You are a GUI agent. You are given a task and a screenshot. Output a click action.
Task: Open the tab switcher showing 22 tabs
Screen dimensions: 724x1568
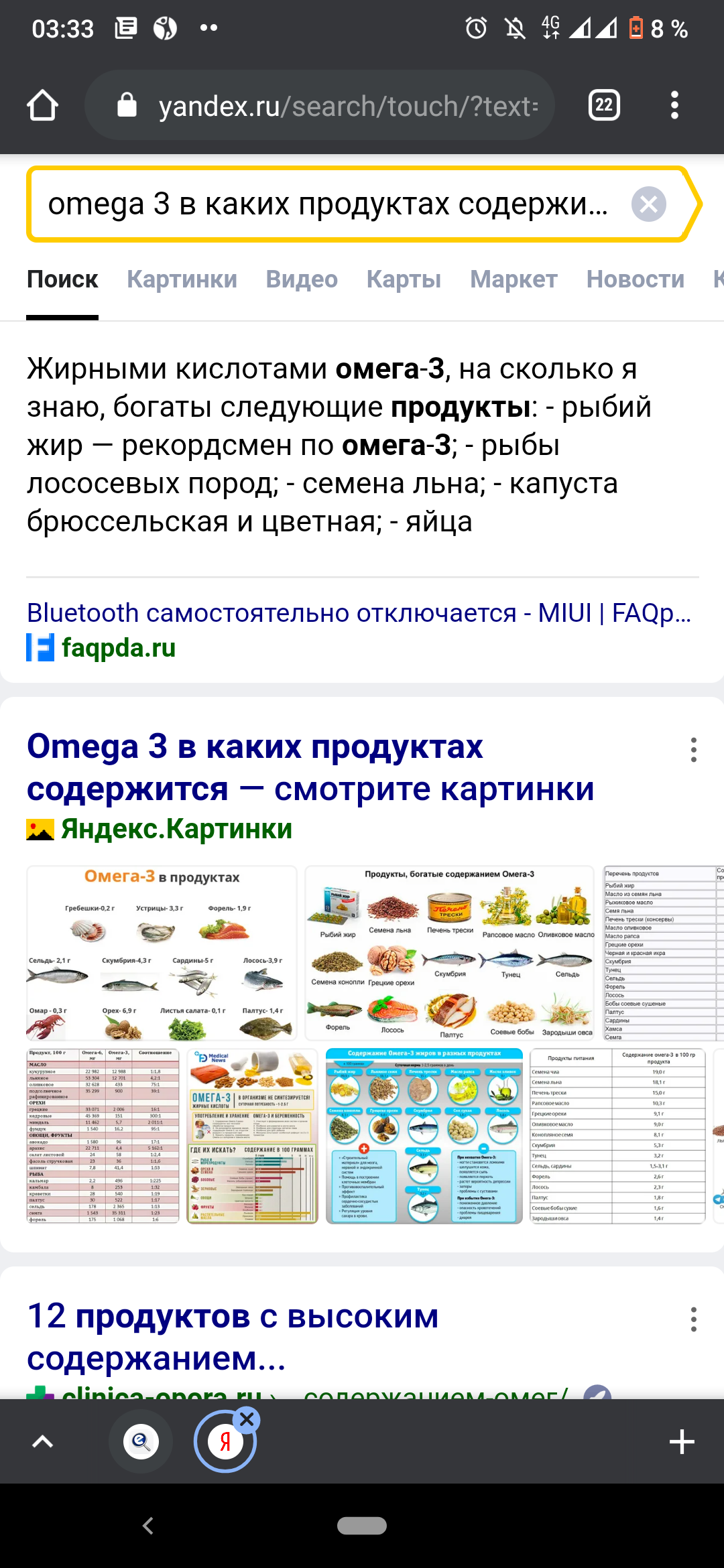[x=604, y=105]
